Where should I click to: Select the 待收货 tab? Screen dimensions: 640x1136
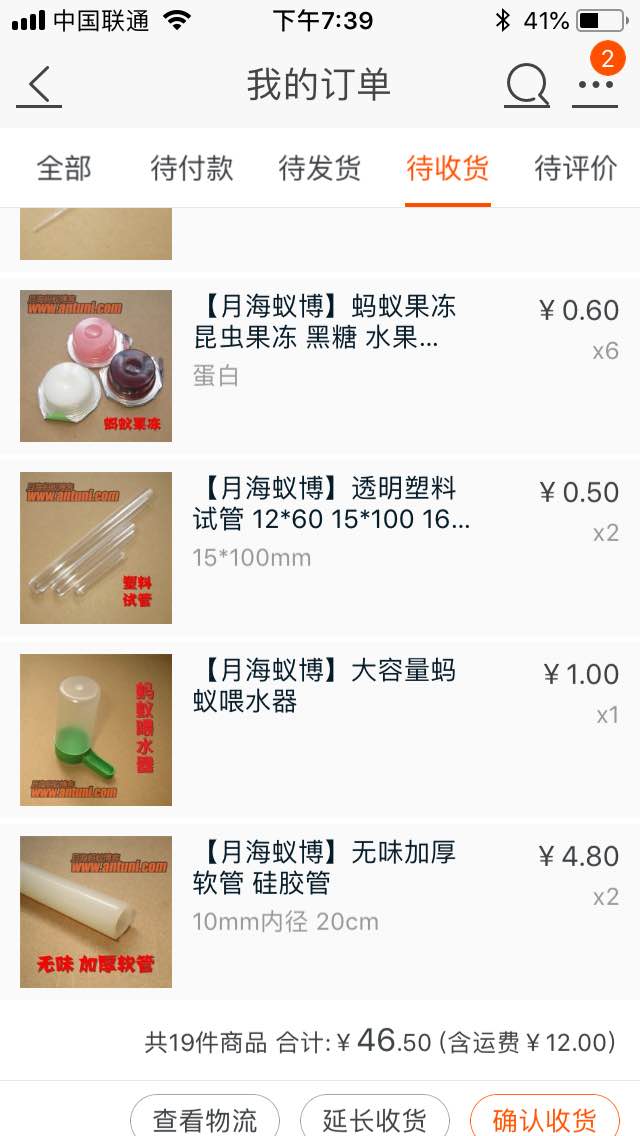point(448,168)
